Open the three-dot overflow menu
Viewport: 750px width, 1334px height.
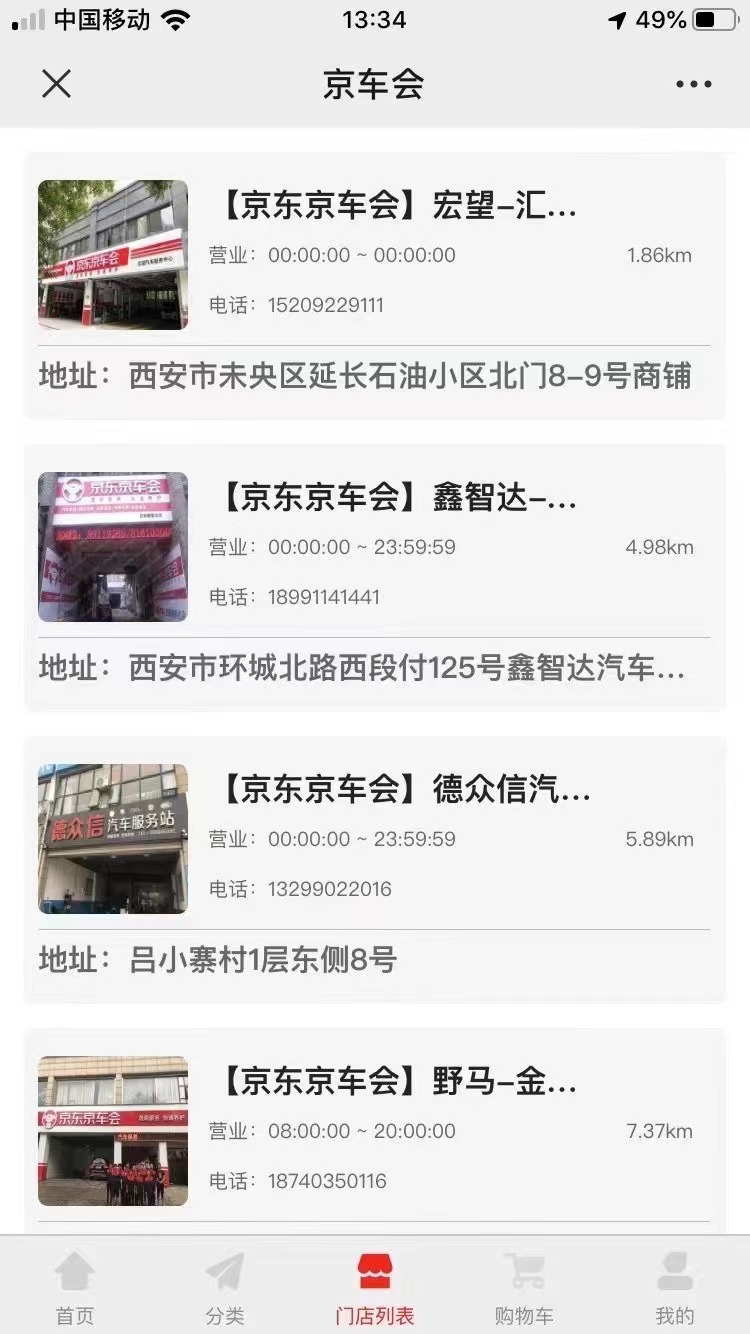[x=693, y=84]
